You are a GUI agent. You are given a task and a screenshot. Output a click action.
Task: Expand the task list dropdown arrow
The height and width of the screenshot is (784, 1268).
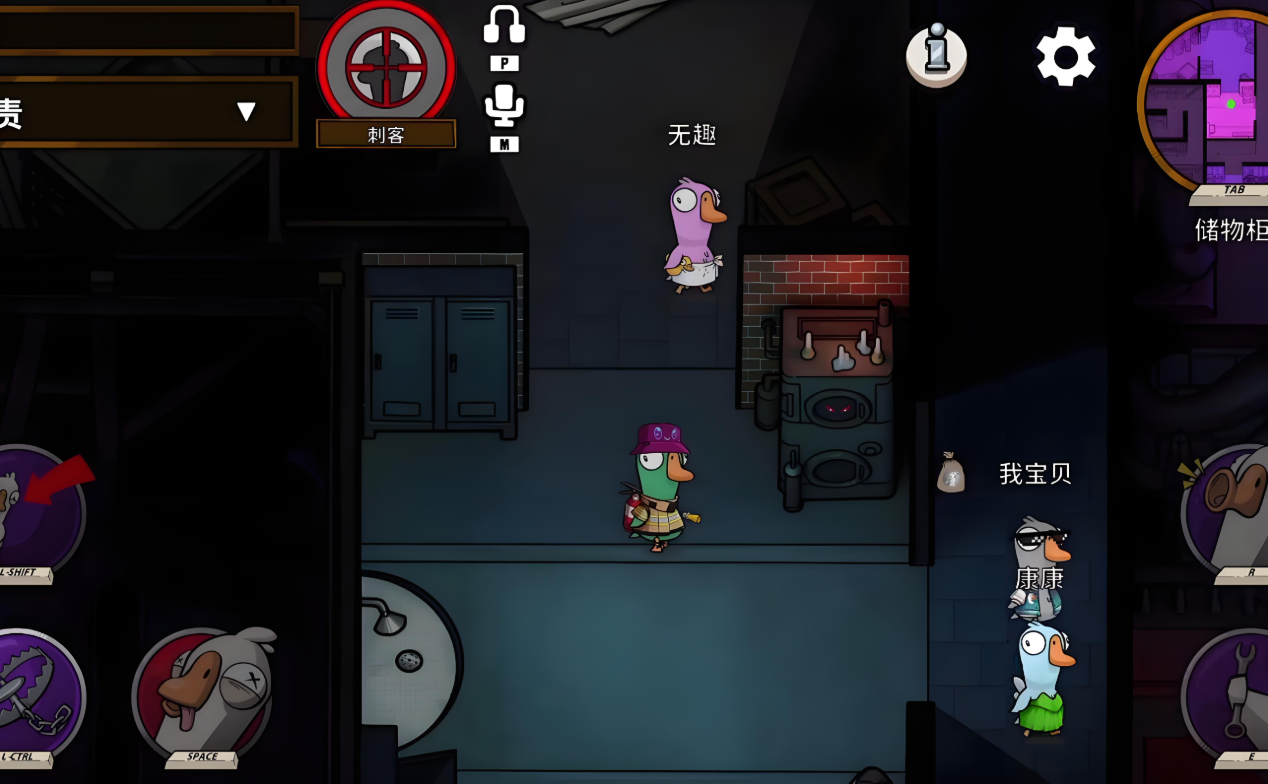pyautogui.click(x=246, y=111)
